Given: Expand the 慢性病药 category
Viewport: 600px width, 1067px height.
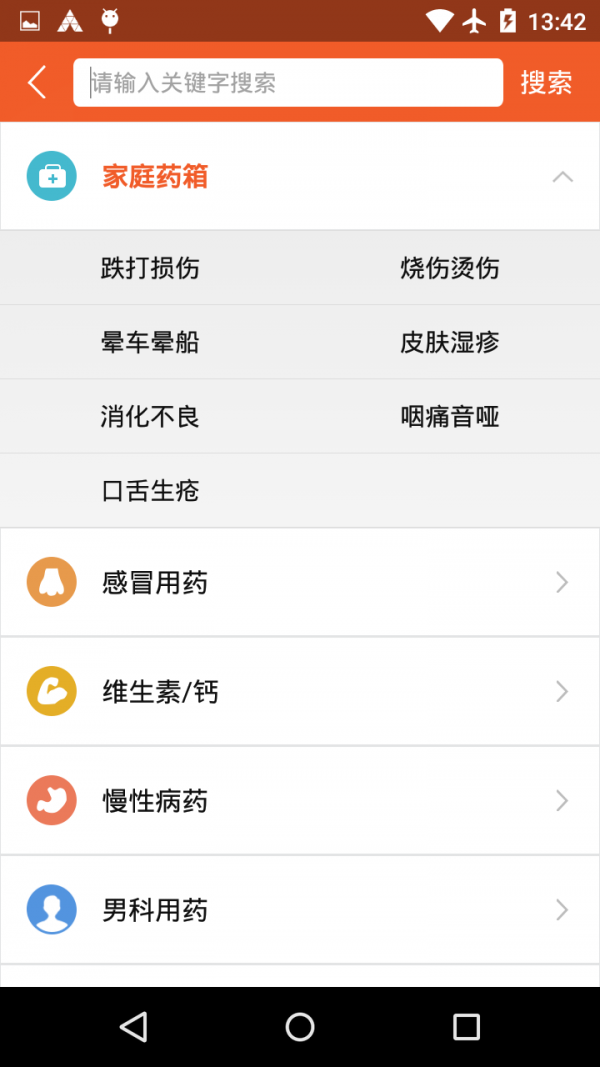Looking at the screenshot, I should [x=300, y=800].
